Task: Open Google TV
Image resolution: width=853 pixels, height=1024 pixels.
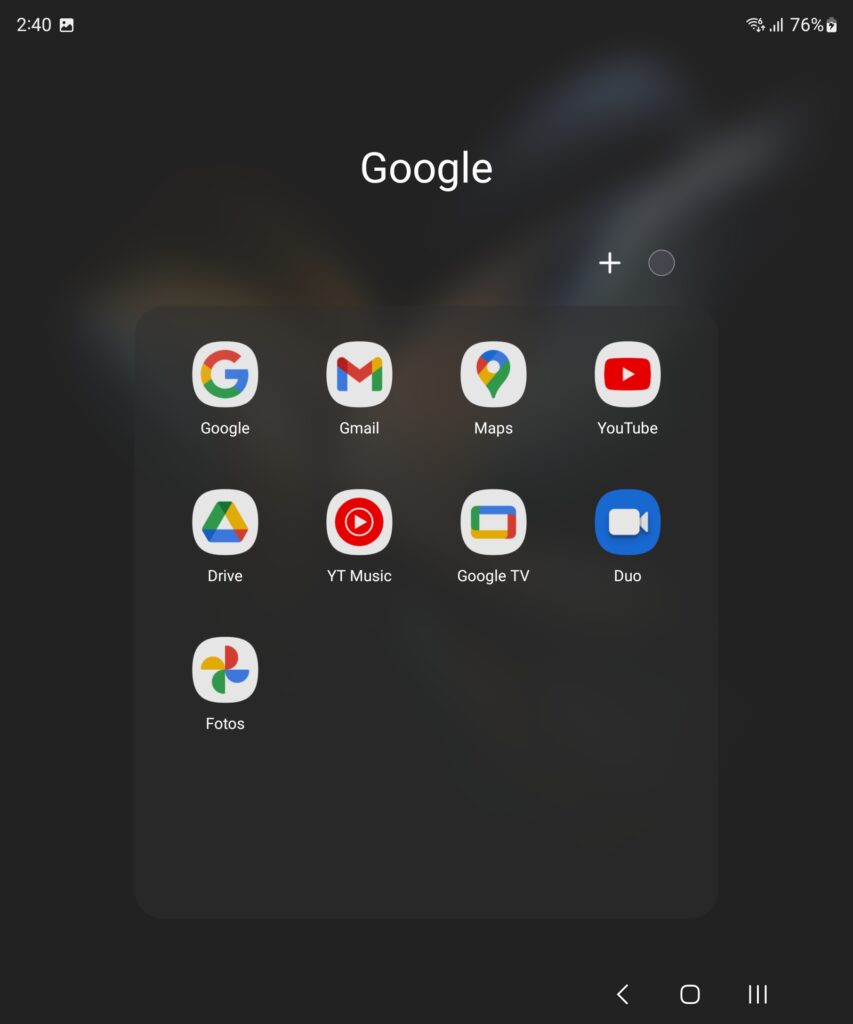Action: coord(493,522)
